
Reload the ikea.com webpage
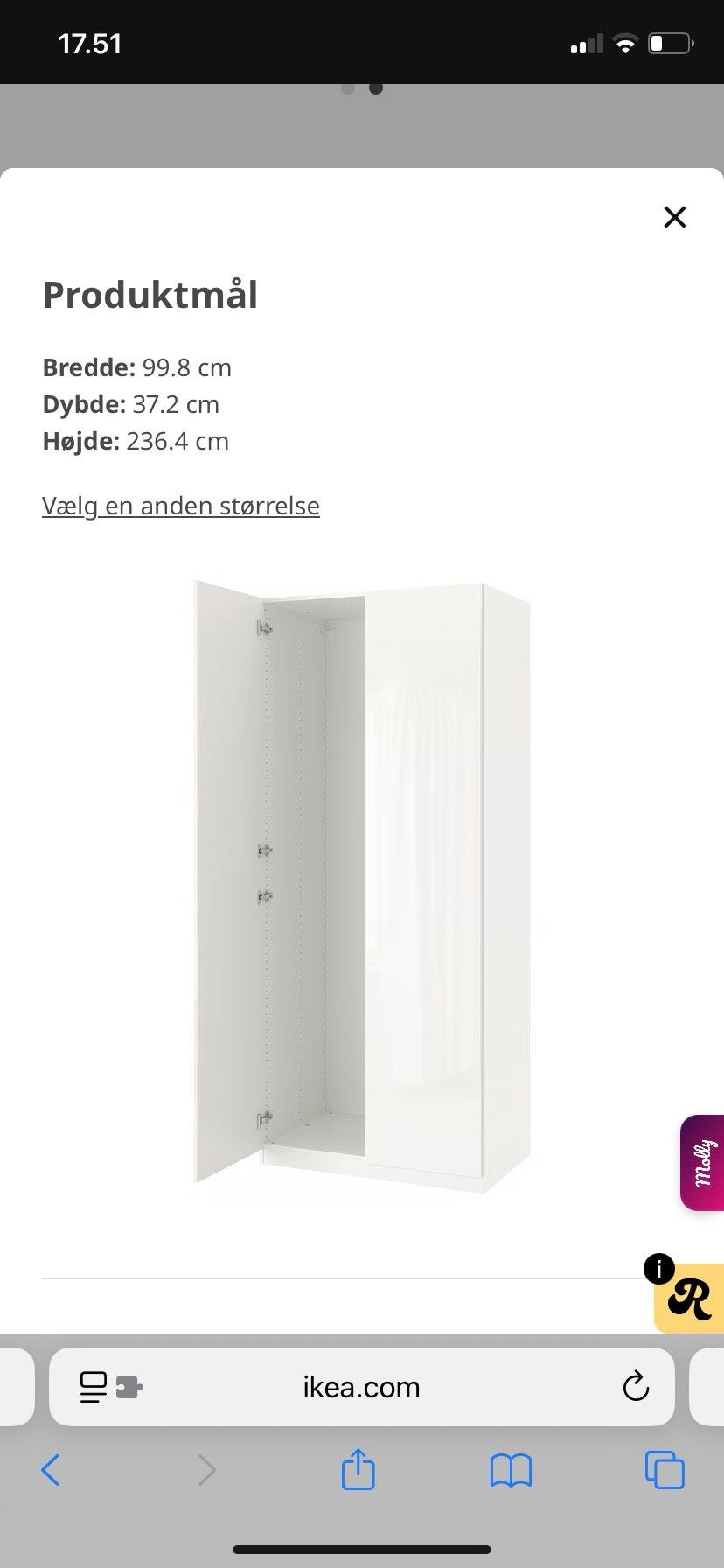636,1387
